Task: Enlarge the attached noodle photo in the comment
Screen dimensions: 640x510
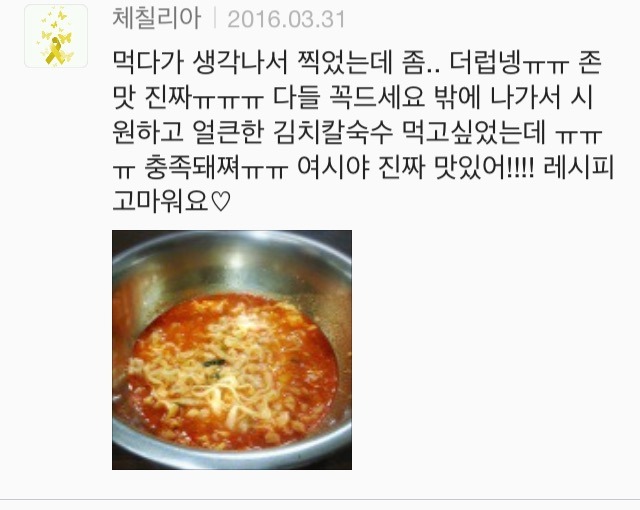Action: 231,349
